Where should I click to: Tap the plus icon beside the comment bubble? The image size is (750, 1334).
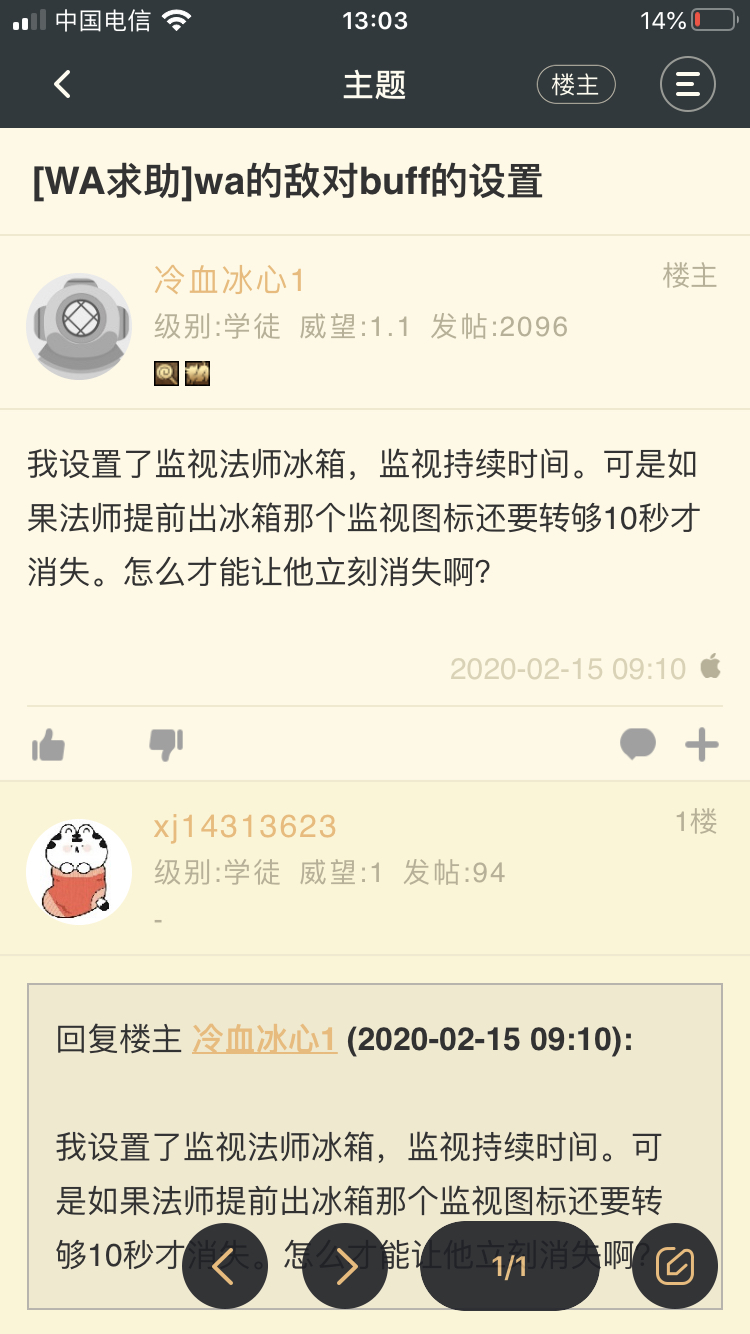tap(700, 744)
